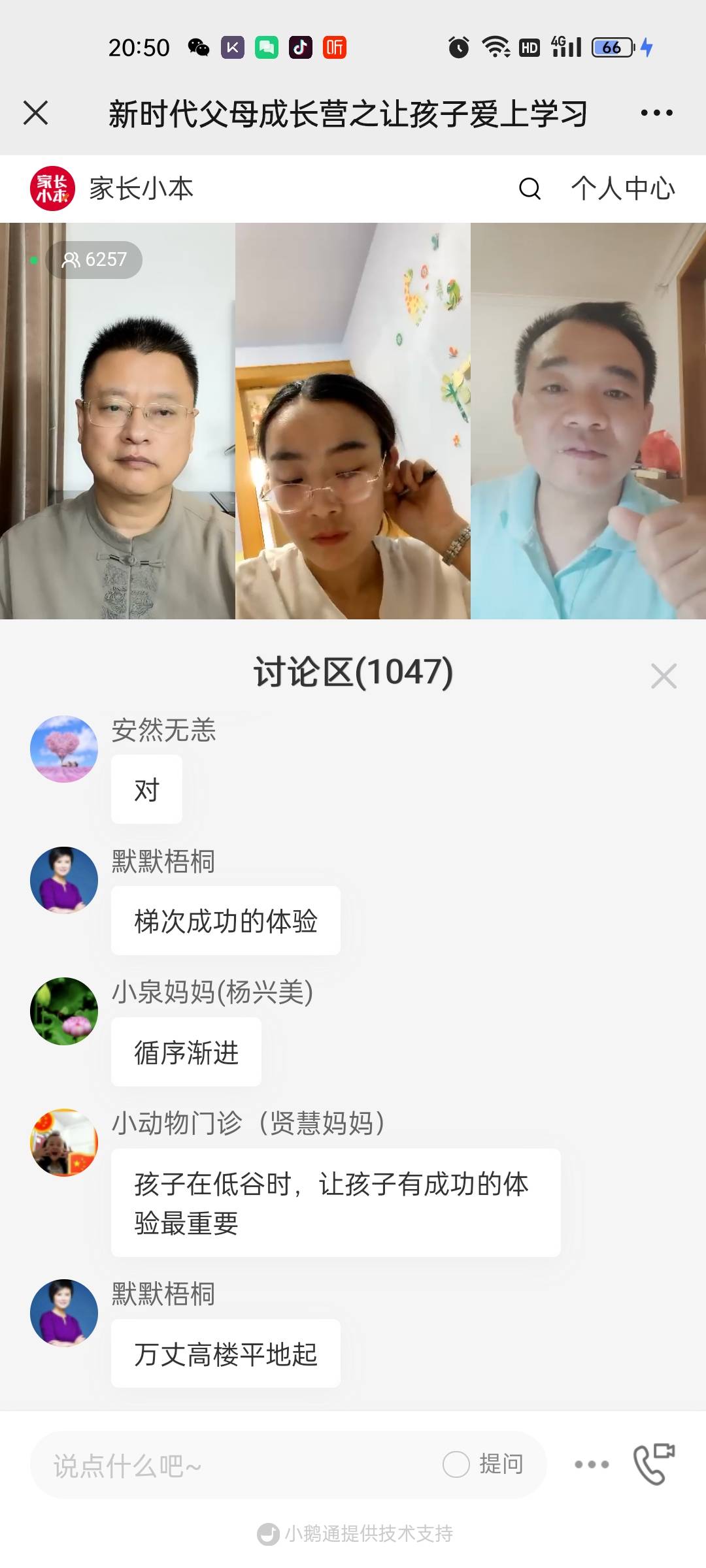Screen dimensions: 706x1568
Task: Tap the middle presenter's video feed
Action: coord(352,421)
